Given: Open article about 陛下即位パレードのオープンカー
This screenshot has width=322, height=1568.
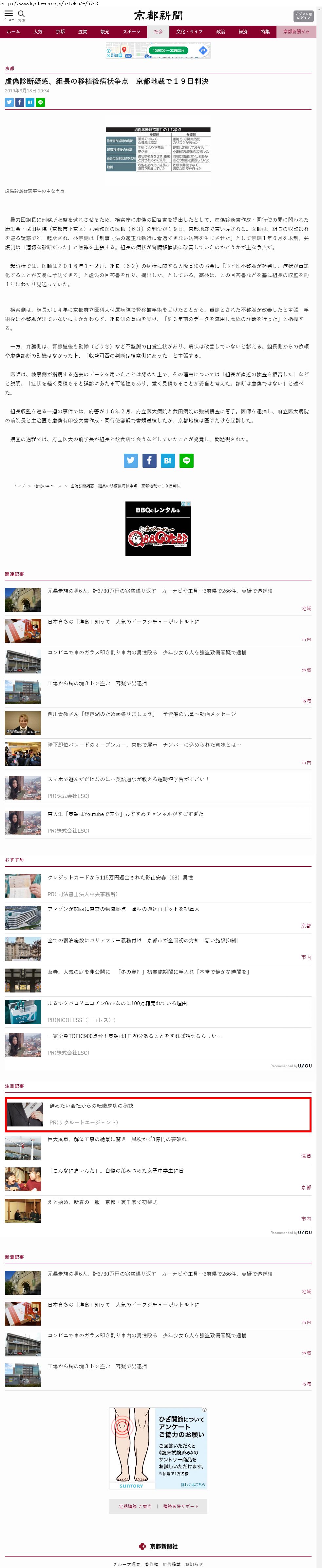Looking at the screenshot, I should (x=144, y=745).
